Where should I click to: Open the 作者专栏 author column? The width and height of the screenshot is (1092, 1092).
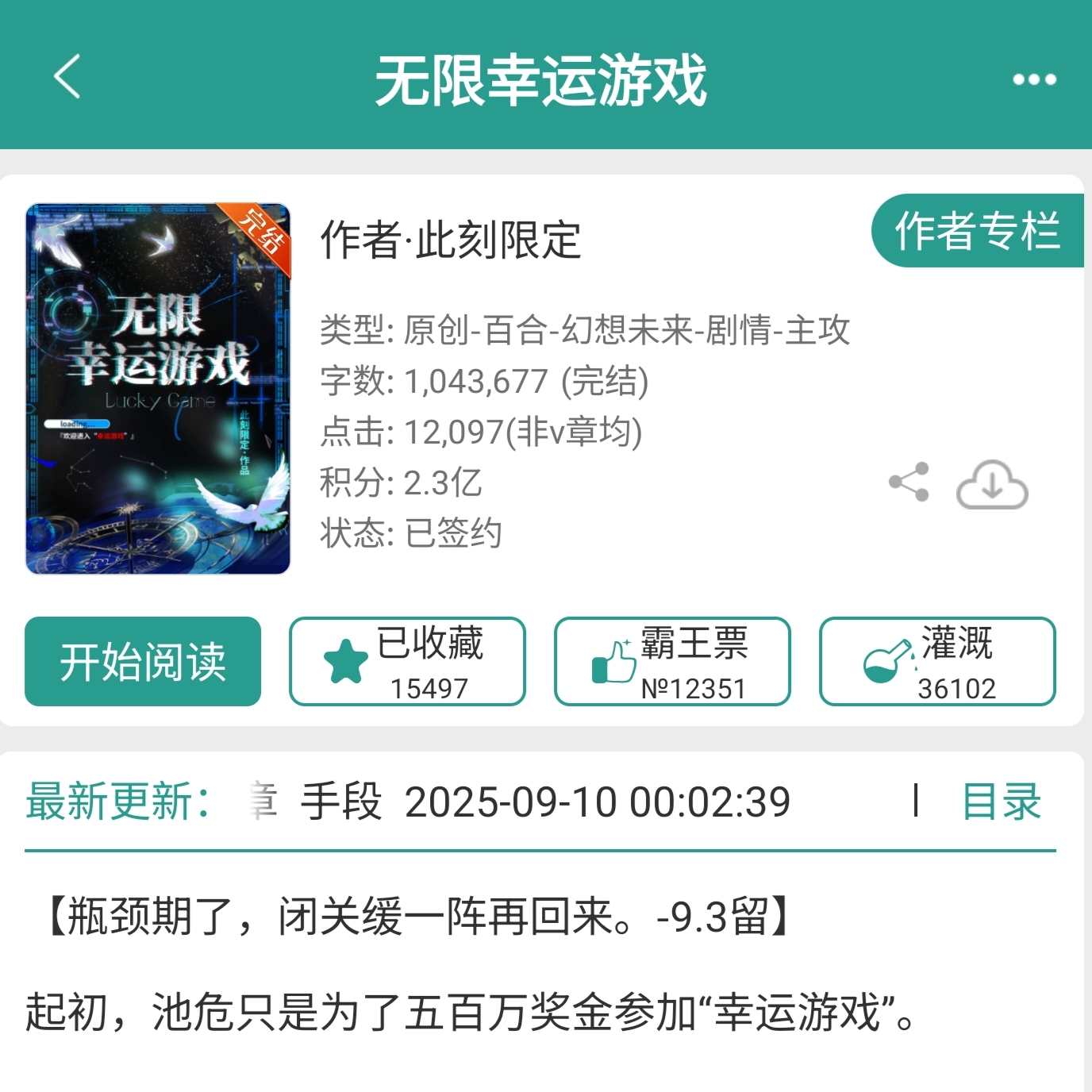[x=978, y=231]
